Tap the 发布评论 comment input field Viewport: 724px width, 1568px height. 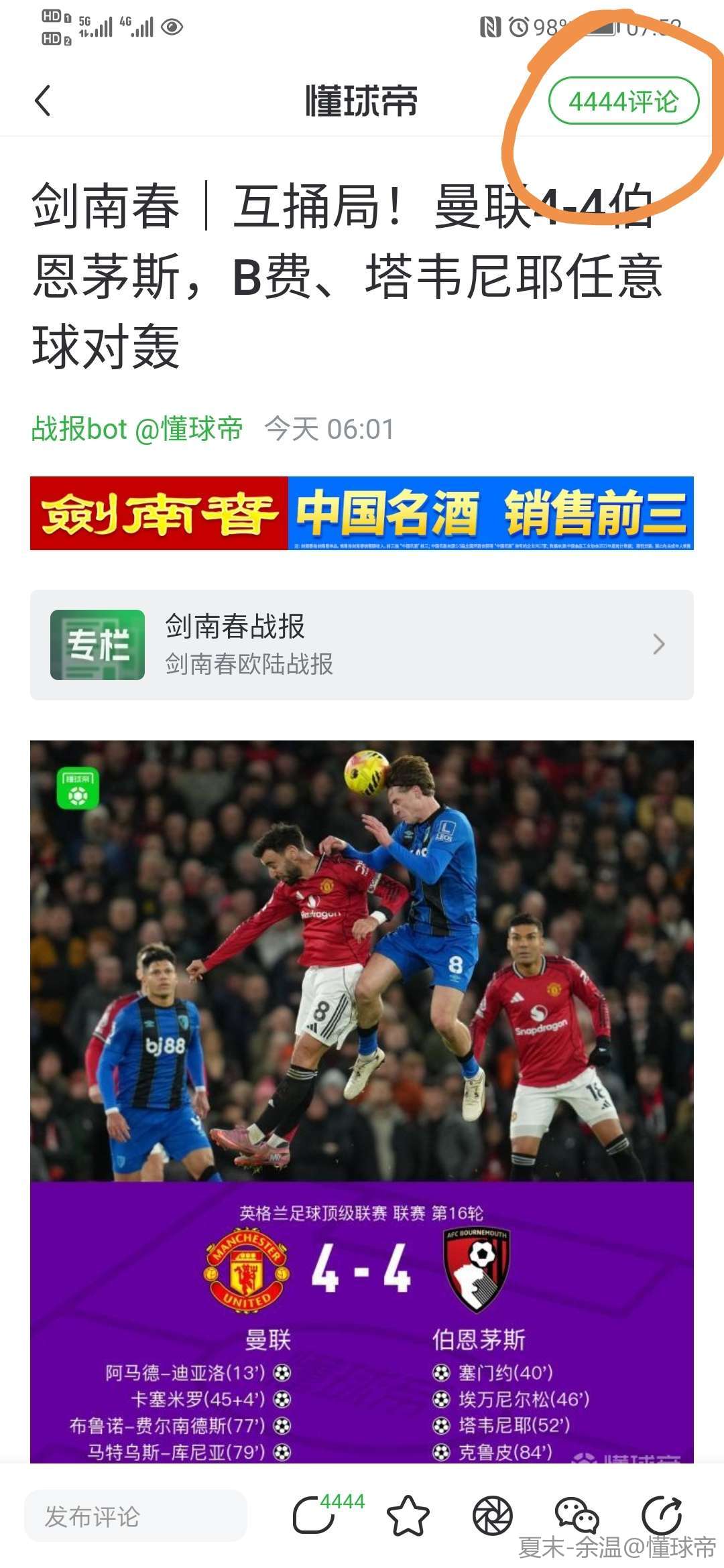pyautogui.click(x=135, y=1516)
